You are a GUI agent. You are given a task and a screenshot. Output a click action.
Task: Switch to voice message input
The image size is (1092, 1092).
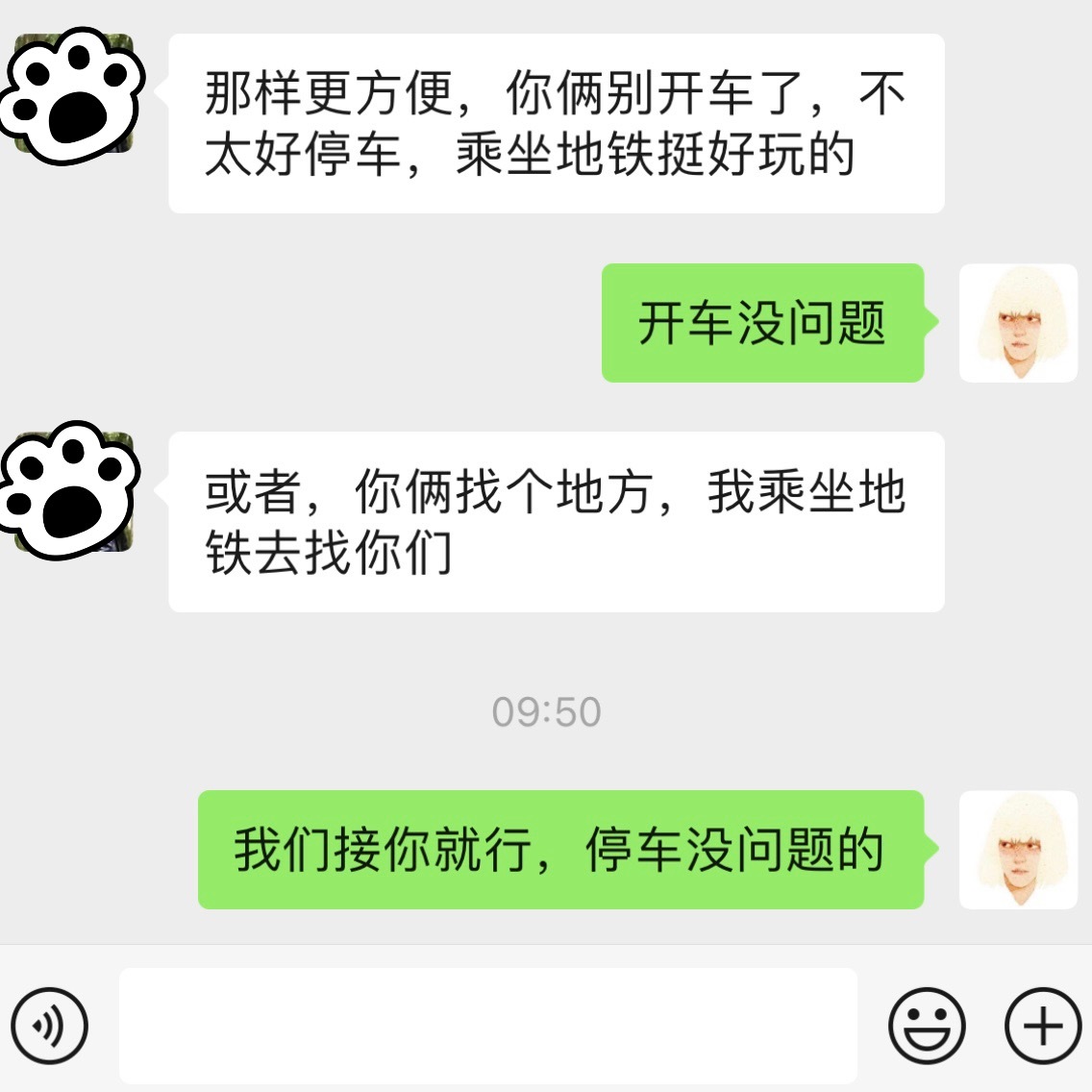pyautogui.click(x=49, y=1026)
